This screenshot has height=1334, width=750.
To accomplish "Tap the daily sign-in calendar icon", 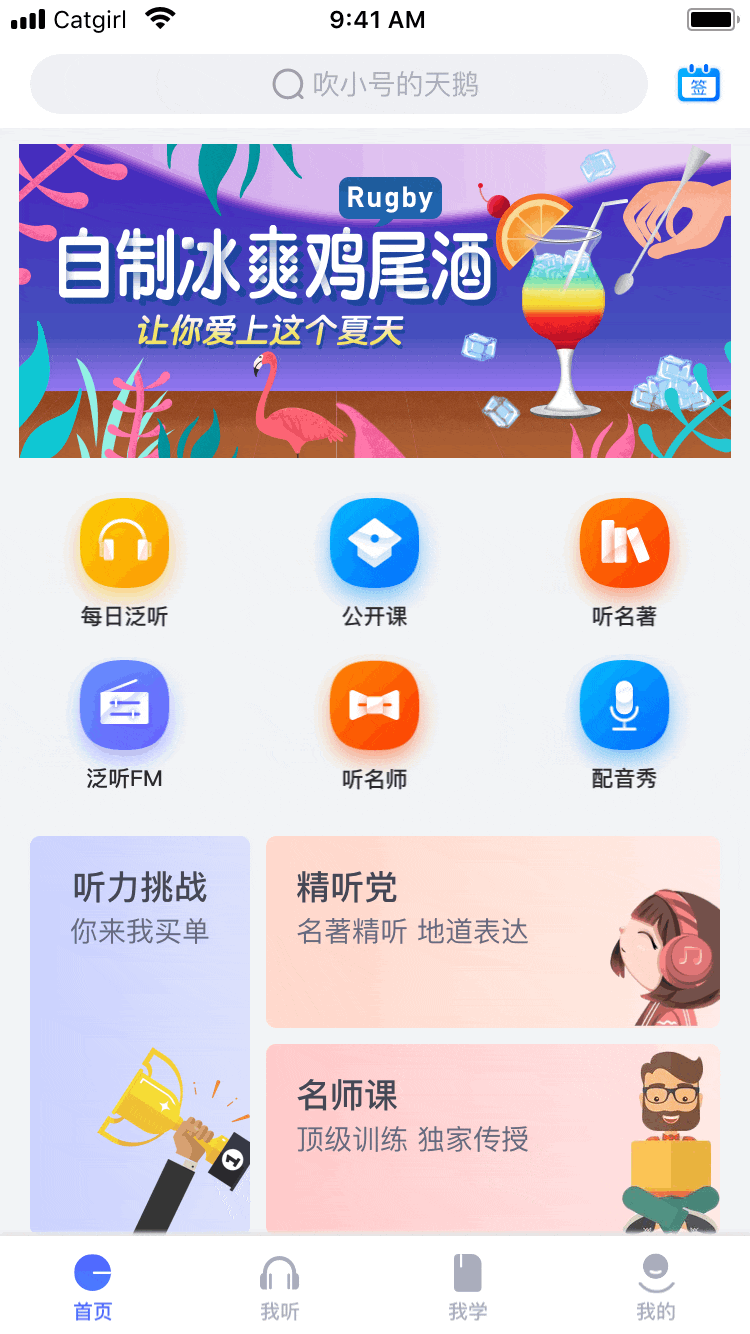I will (699, 84).
